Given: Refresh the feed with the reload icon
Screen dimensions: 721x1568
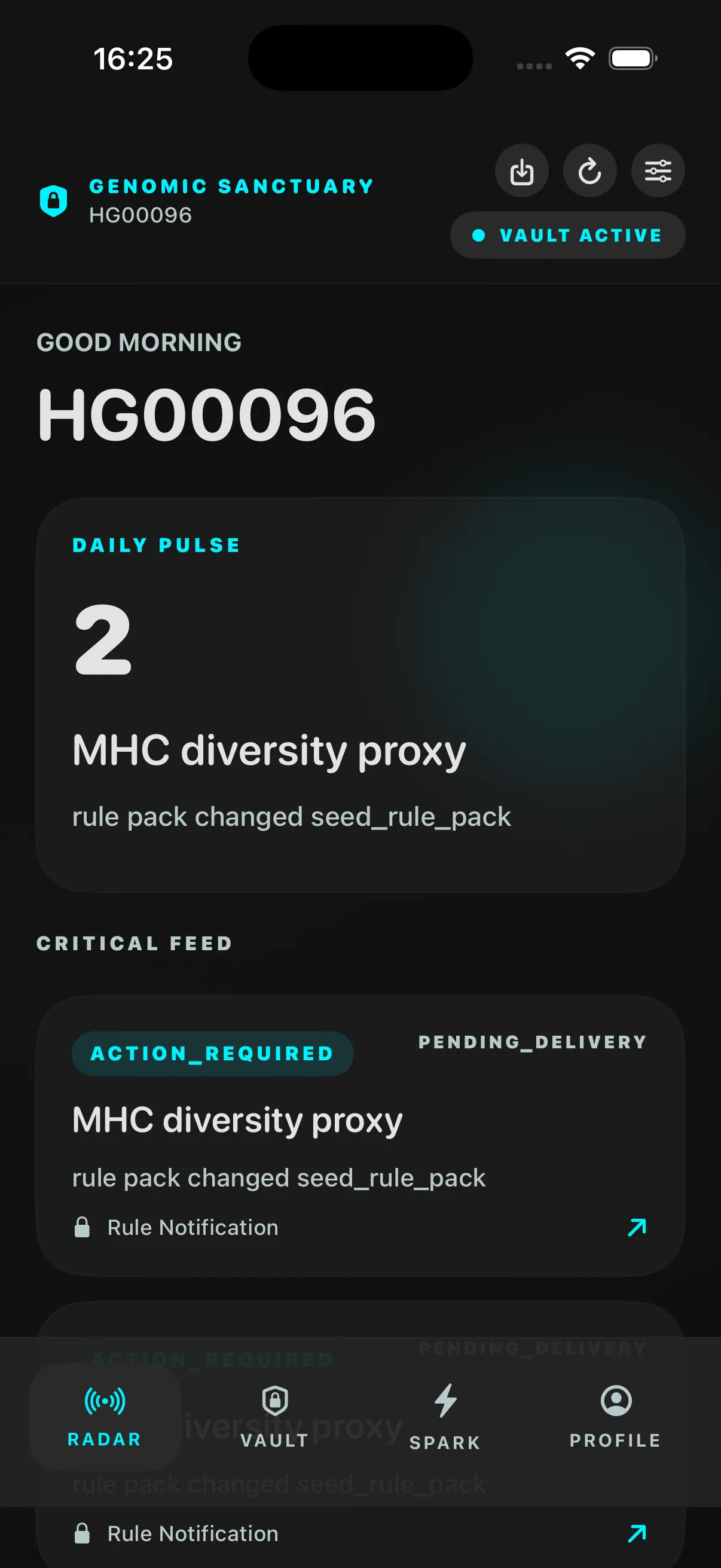Looking at the screenshot, I should [x=589, y=171].
